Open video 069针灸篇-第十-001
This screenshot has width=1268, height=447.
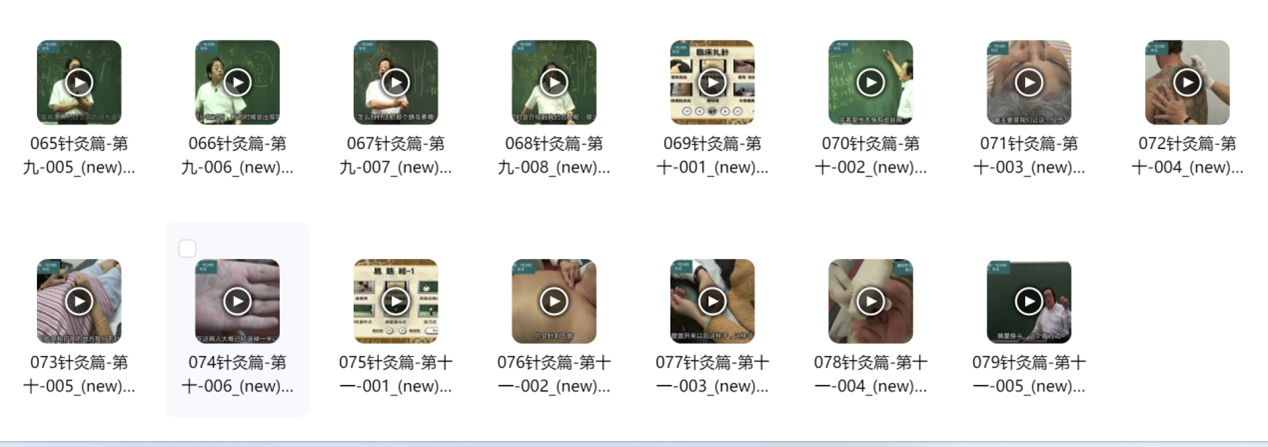[x=712, y=82]
